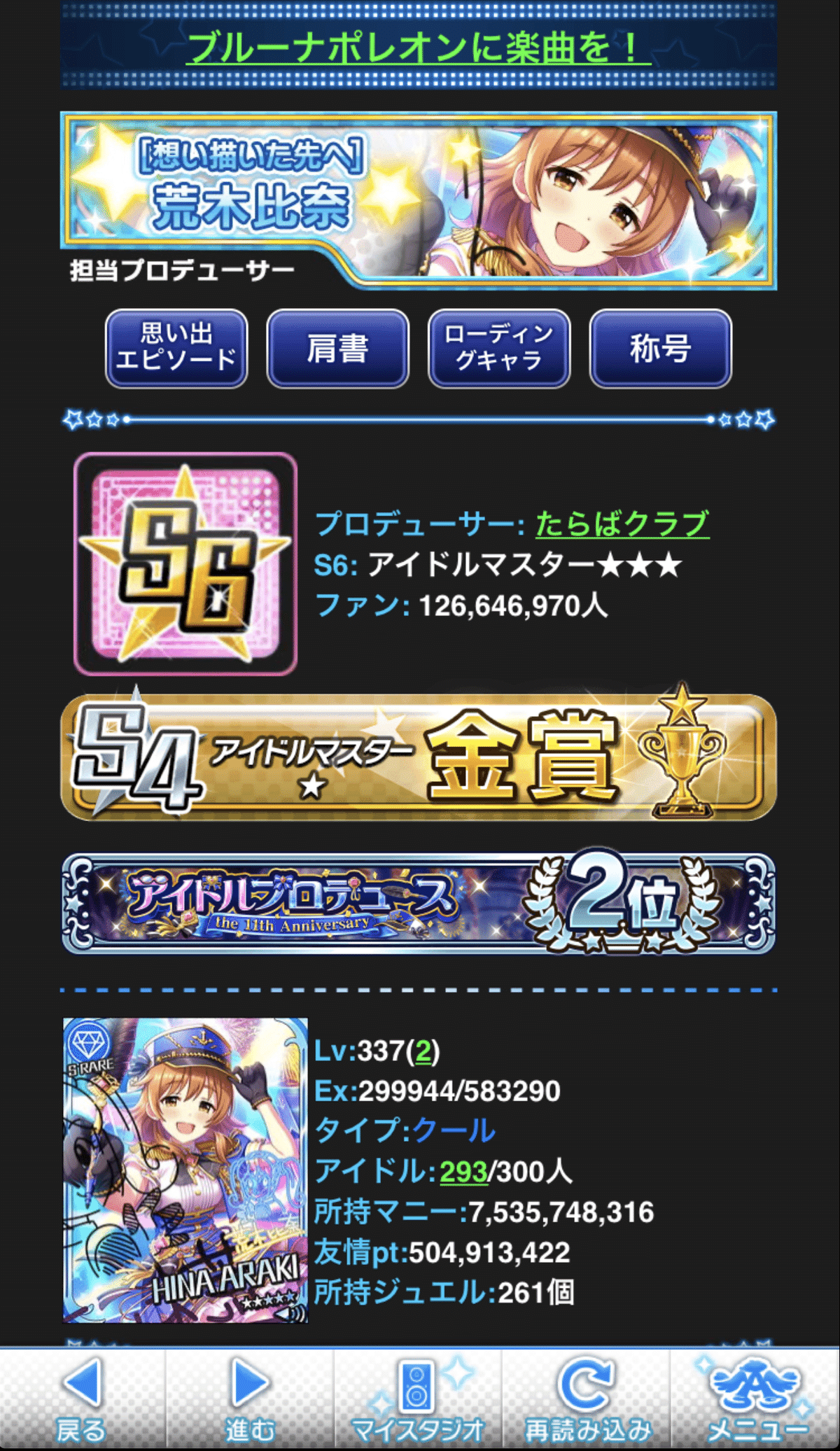840x1451 pixels.
Task: Tap the 思い出エピソード button
Action: pos(176,348)
